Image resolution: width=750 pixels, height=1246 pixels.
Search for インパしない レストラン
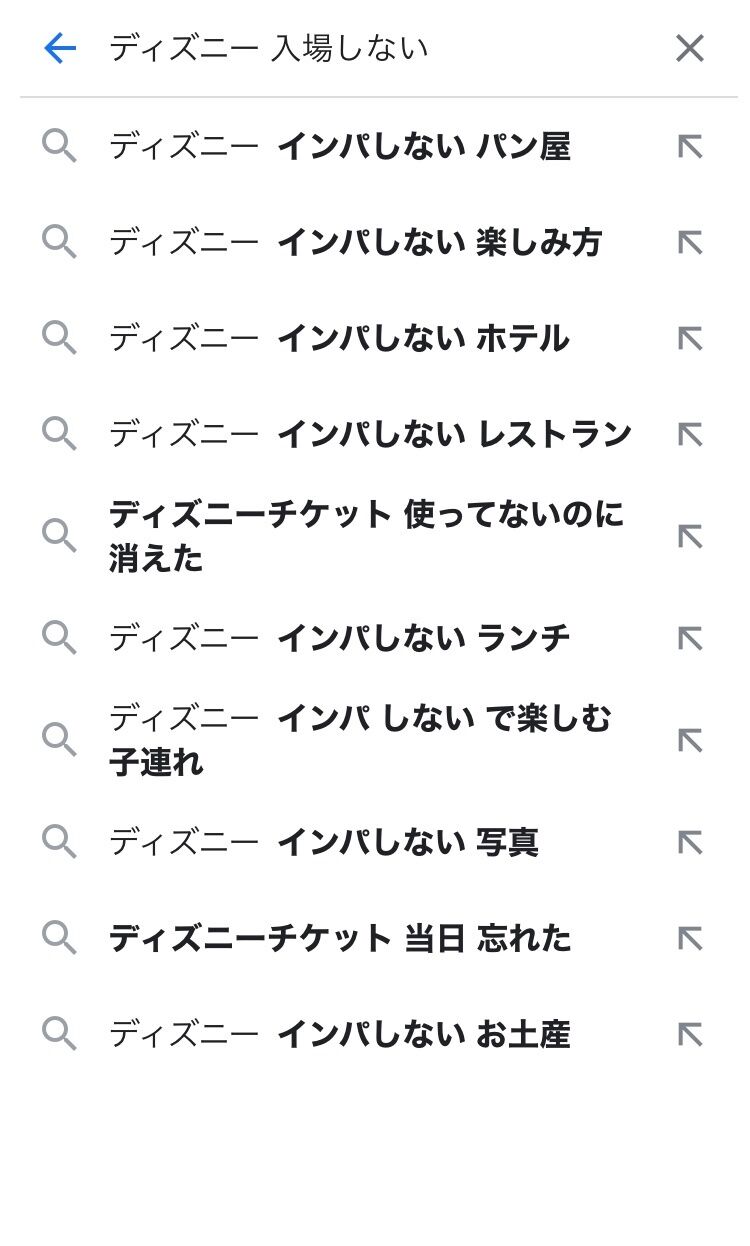[x=370, y=434]
